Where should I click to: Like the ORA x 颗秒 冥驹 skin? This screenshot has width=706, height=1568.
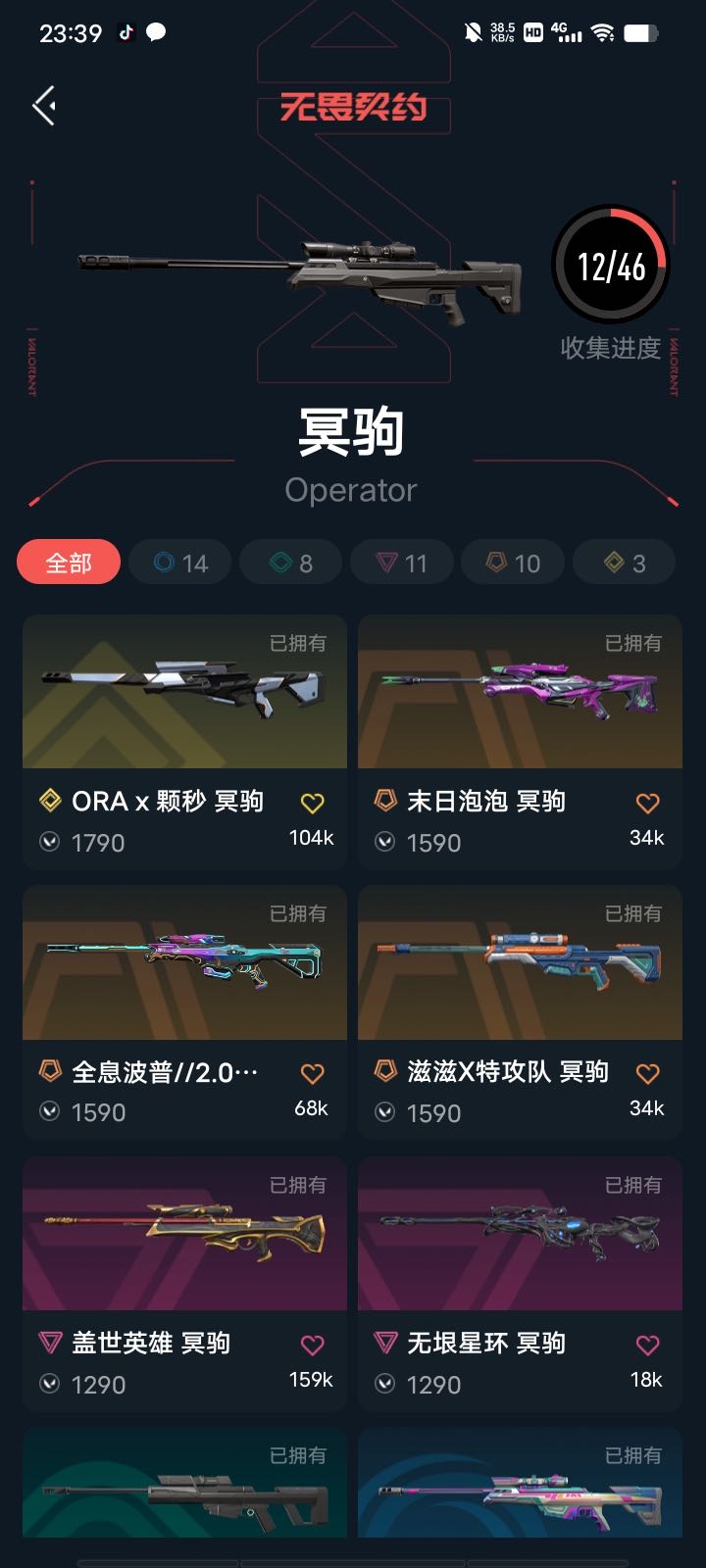(x=312, y=804)
